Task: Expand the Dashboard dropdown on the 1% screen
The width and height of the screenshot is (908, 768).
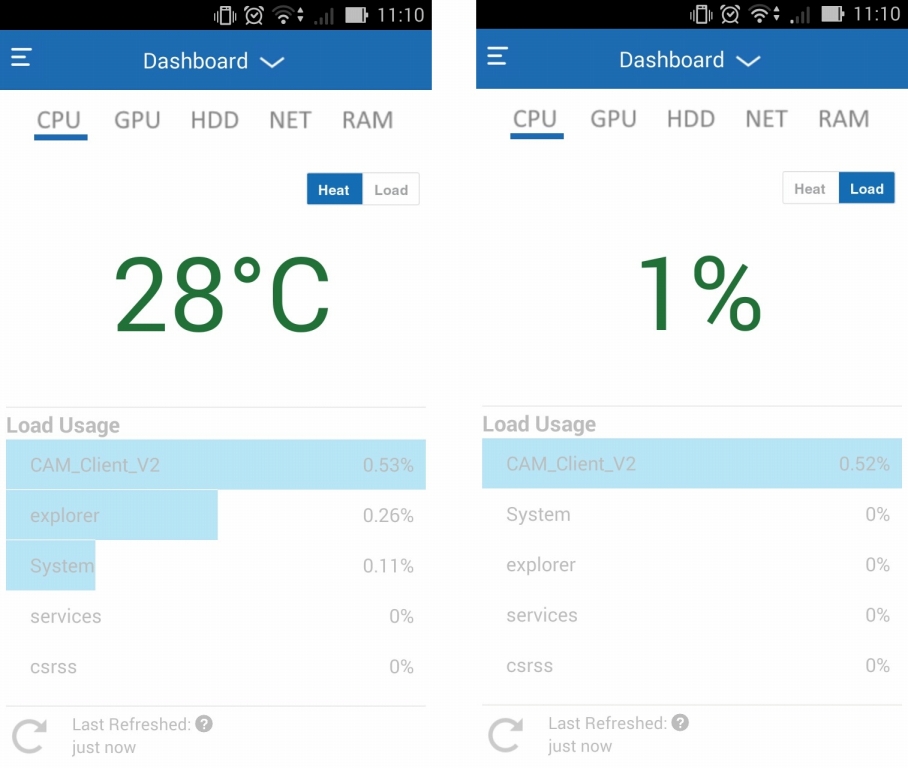Action: [x=690, y=60]
